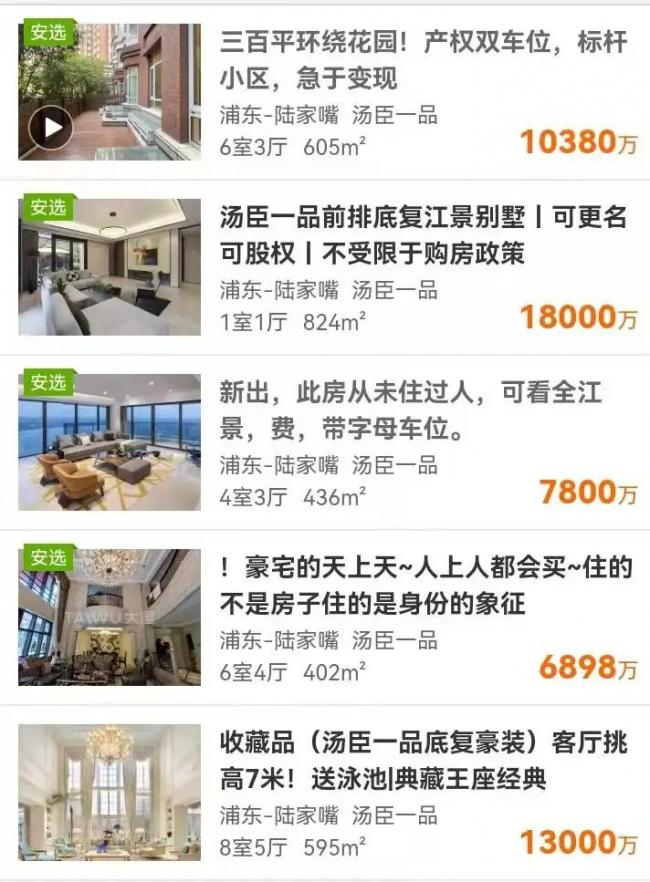Play the video on the 605m² listing
650x882 pixels.
click(50, 126)
